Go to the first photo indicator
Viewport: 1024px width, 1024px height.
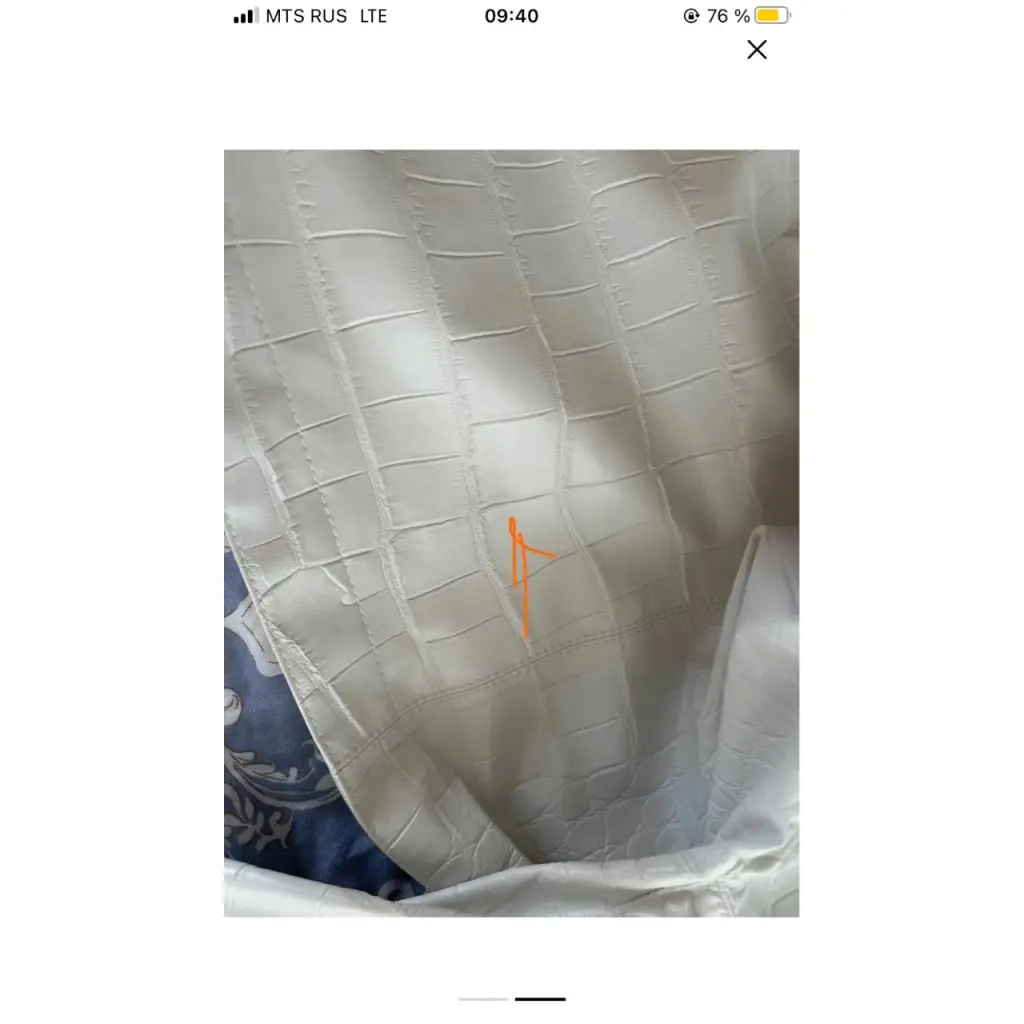[484, 998]
